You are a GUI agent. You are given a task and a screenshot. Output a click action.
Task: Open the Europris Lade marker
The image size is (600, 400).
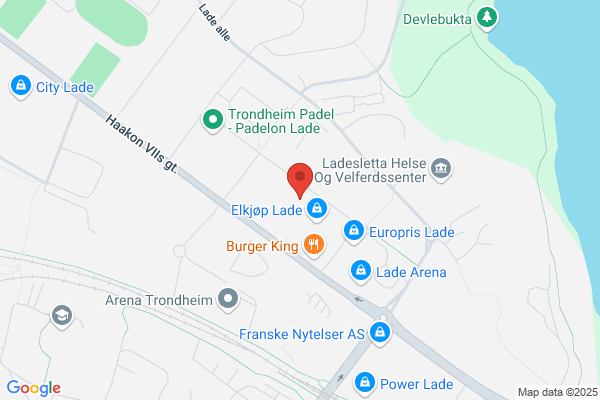pyautogui.click(x=354, y=231)
